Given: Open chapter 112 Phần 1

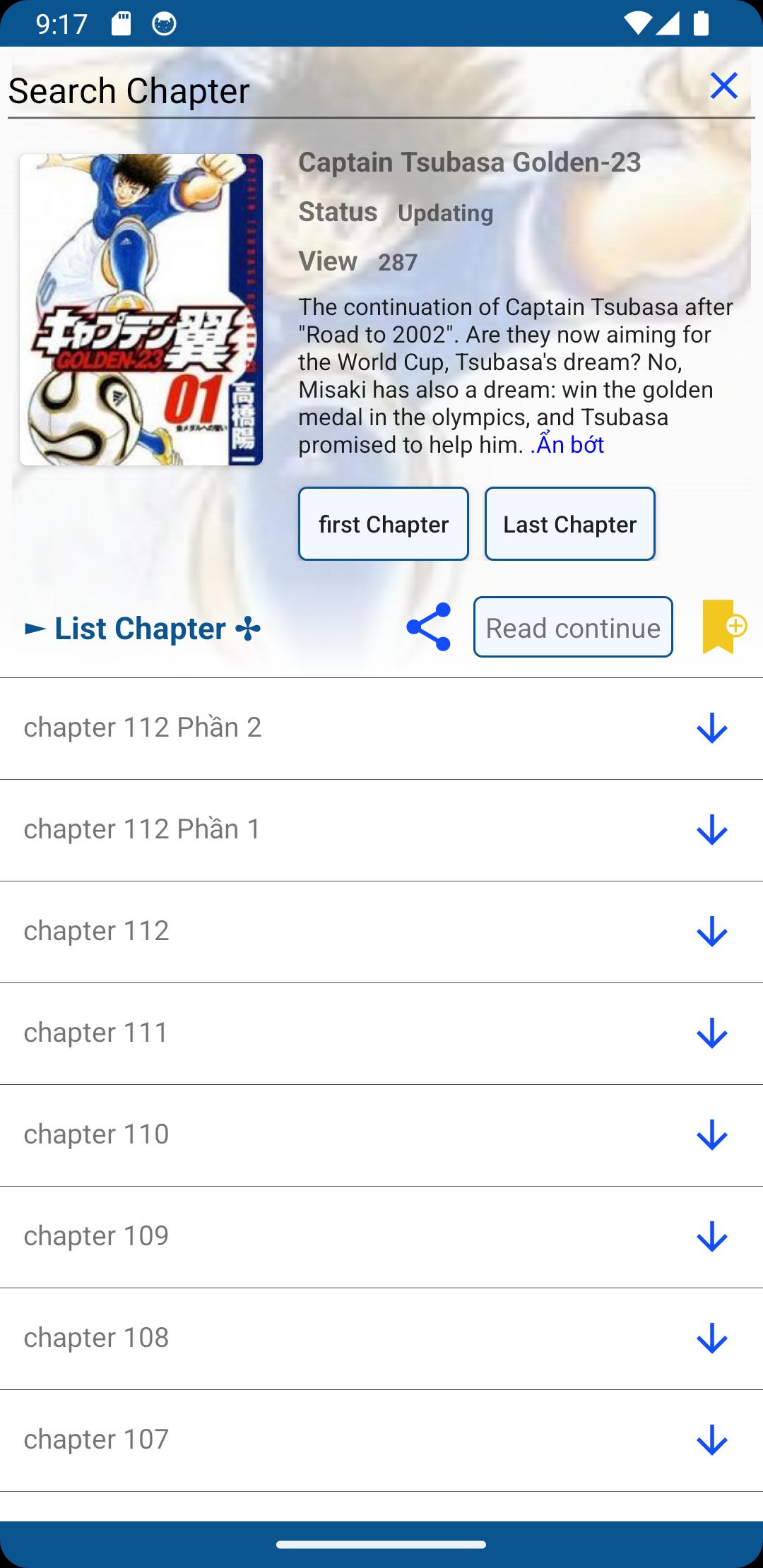Looking at the screenshot, I should click(x=143, y=829).
